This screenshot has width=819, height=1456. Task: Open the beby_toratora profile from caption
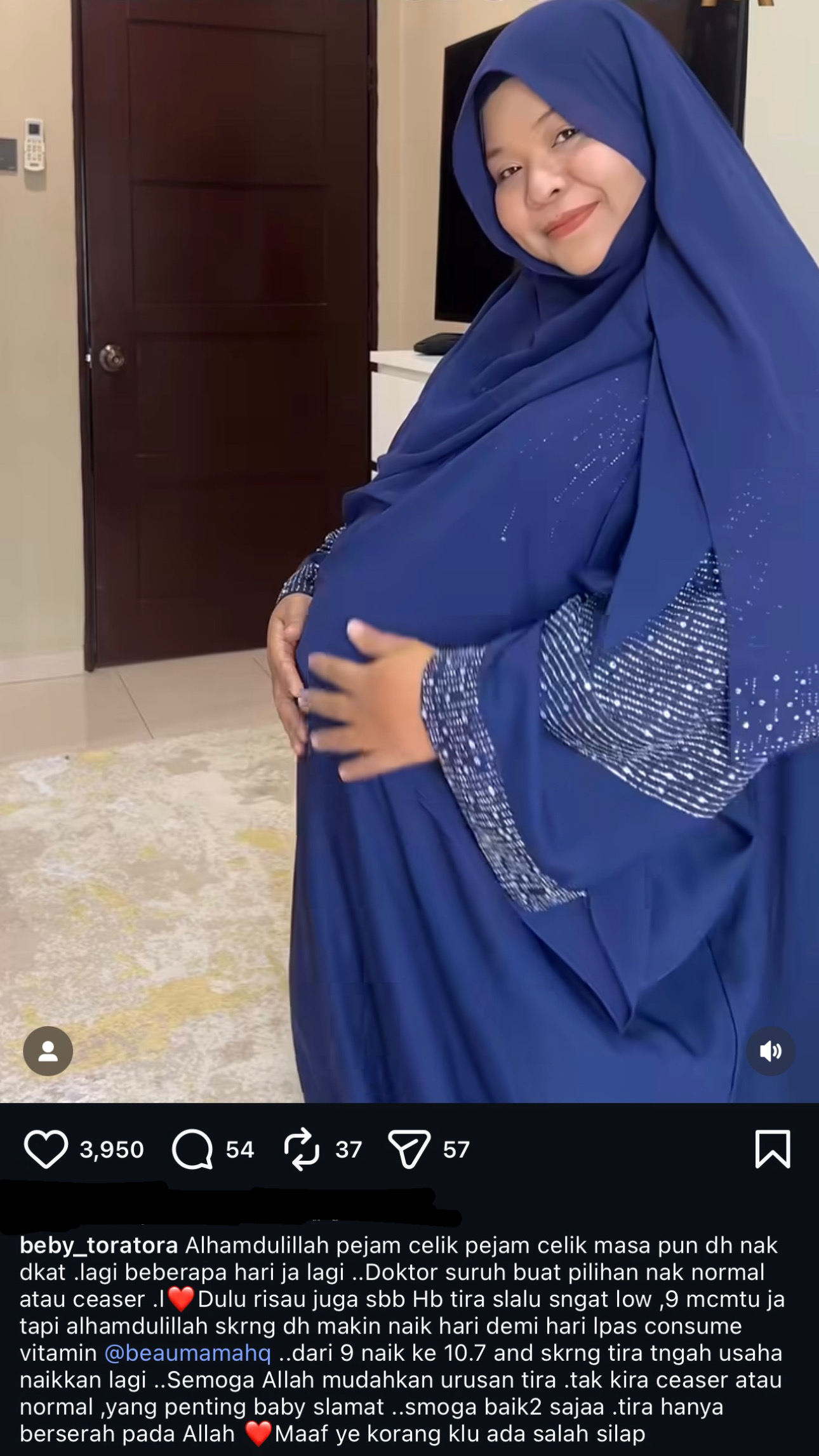tap(98, 1246)
